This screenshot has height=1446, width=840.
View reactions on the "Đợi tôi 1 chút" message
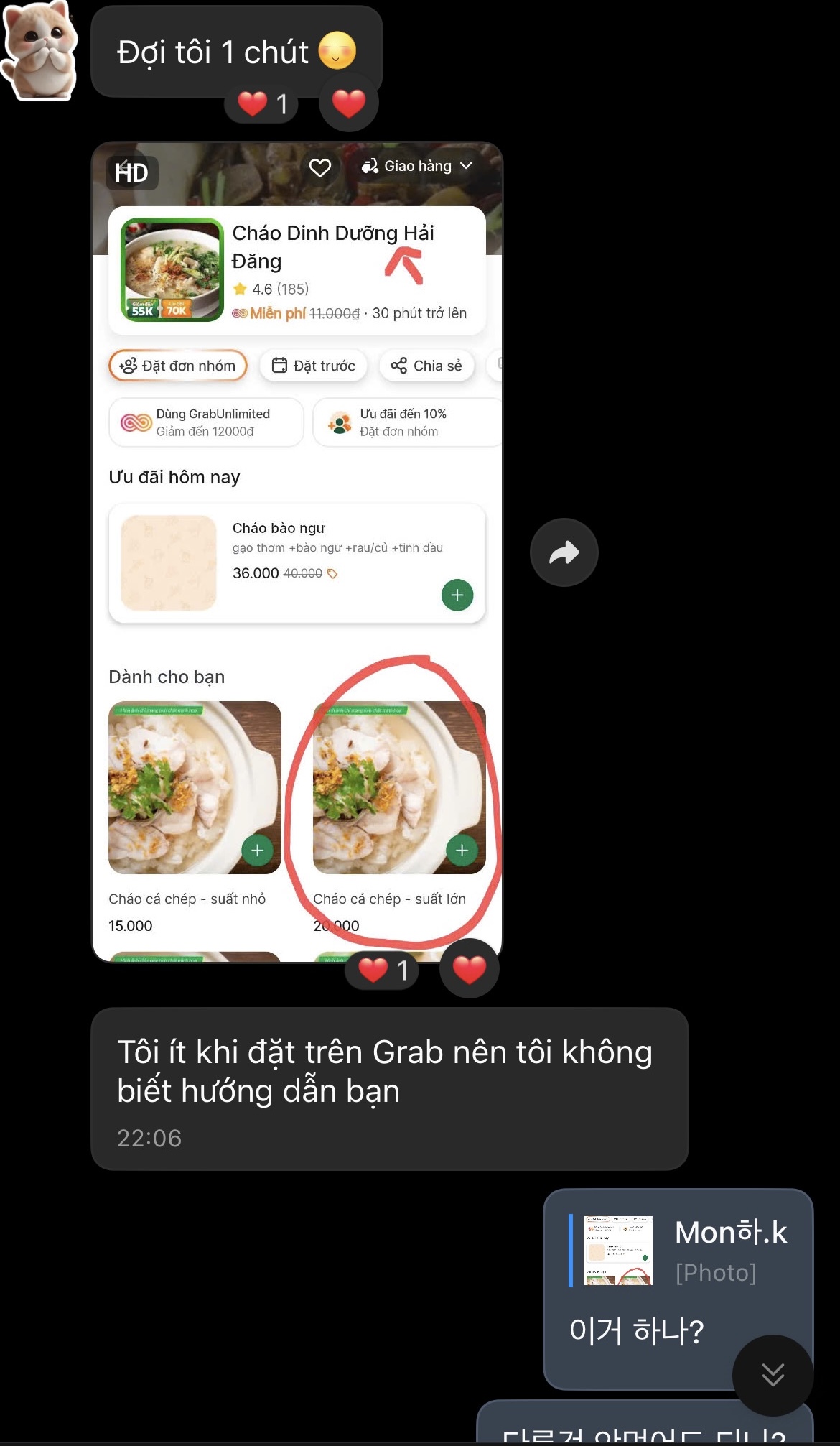(262, 104)
